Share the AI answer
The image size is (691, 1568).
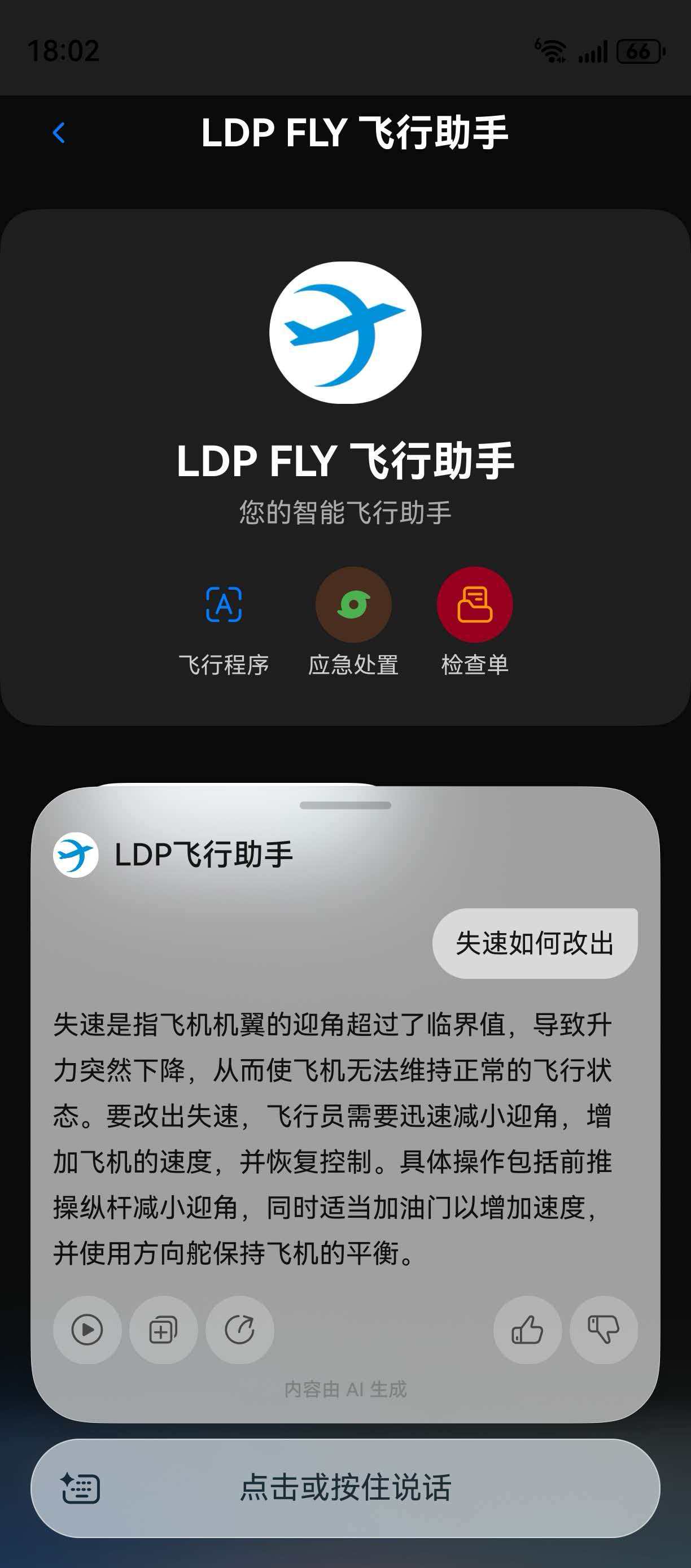point(240,1330)
